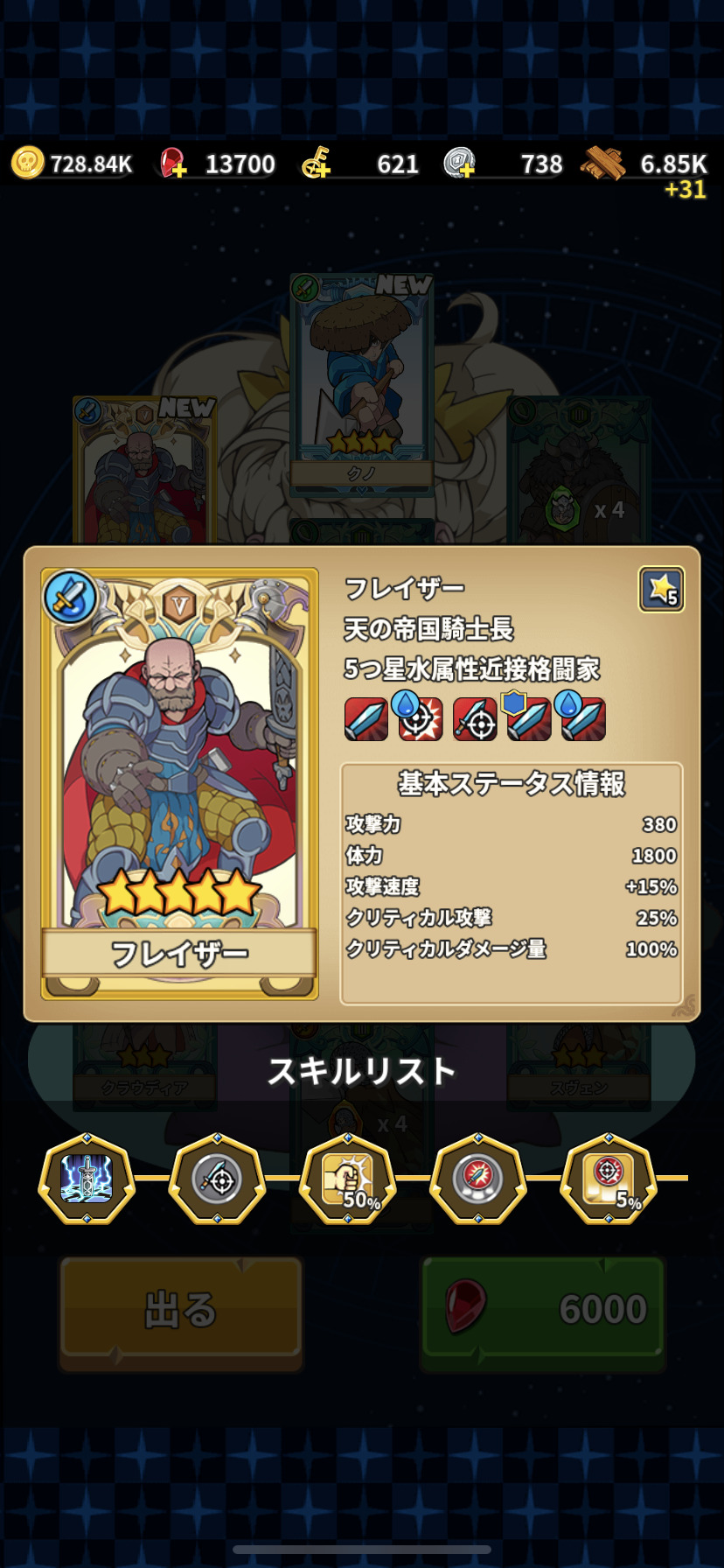Tap the 出る exit button
Image resolution: width=724 pixels, height=1568 pixels.
click(x=181, y=1310)
